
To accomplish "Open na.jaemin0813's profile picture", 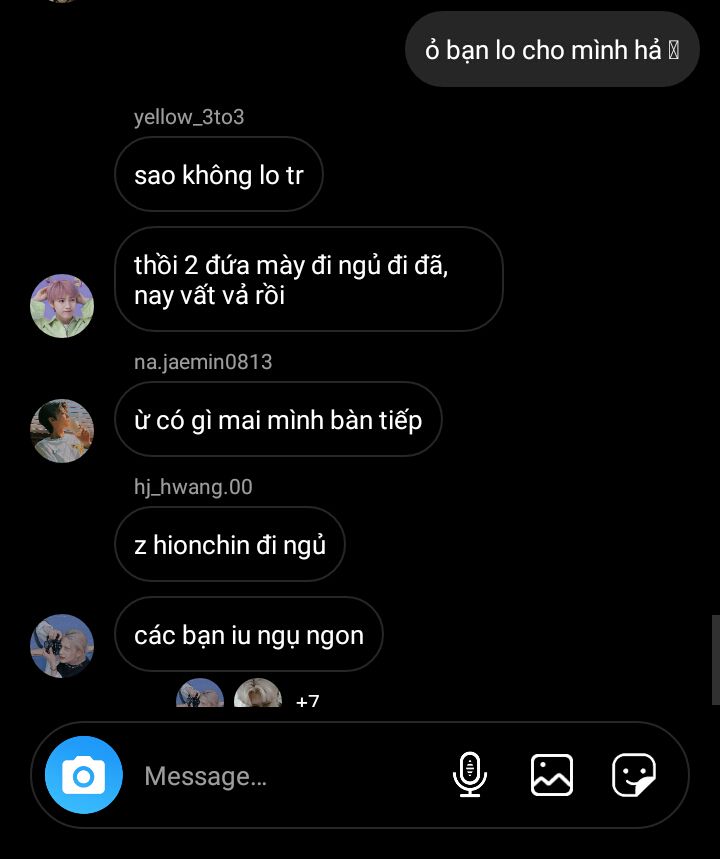I will [x=62, y=431].
